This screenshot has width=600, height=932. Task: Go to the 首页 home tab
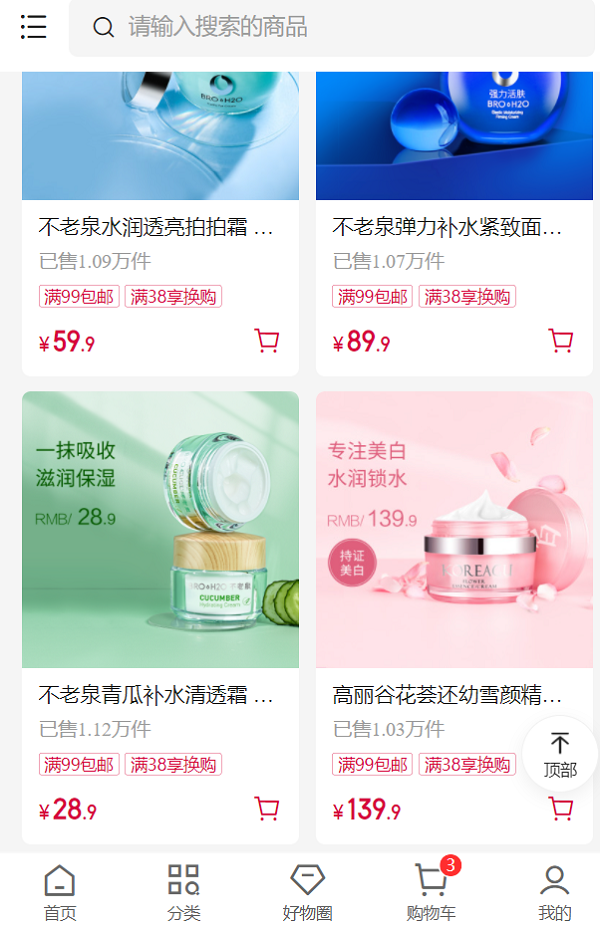[x=59, y=893]
